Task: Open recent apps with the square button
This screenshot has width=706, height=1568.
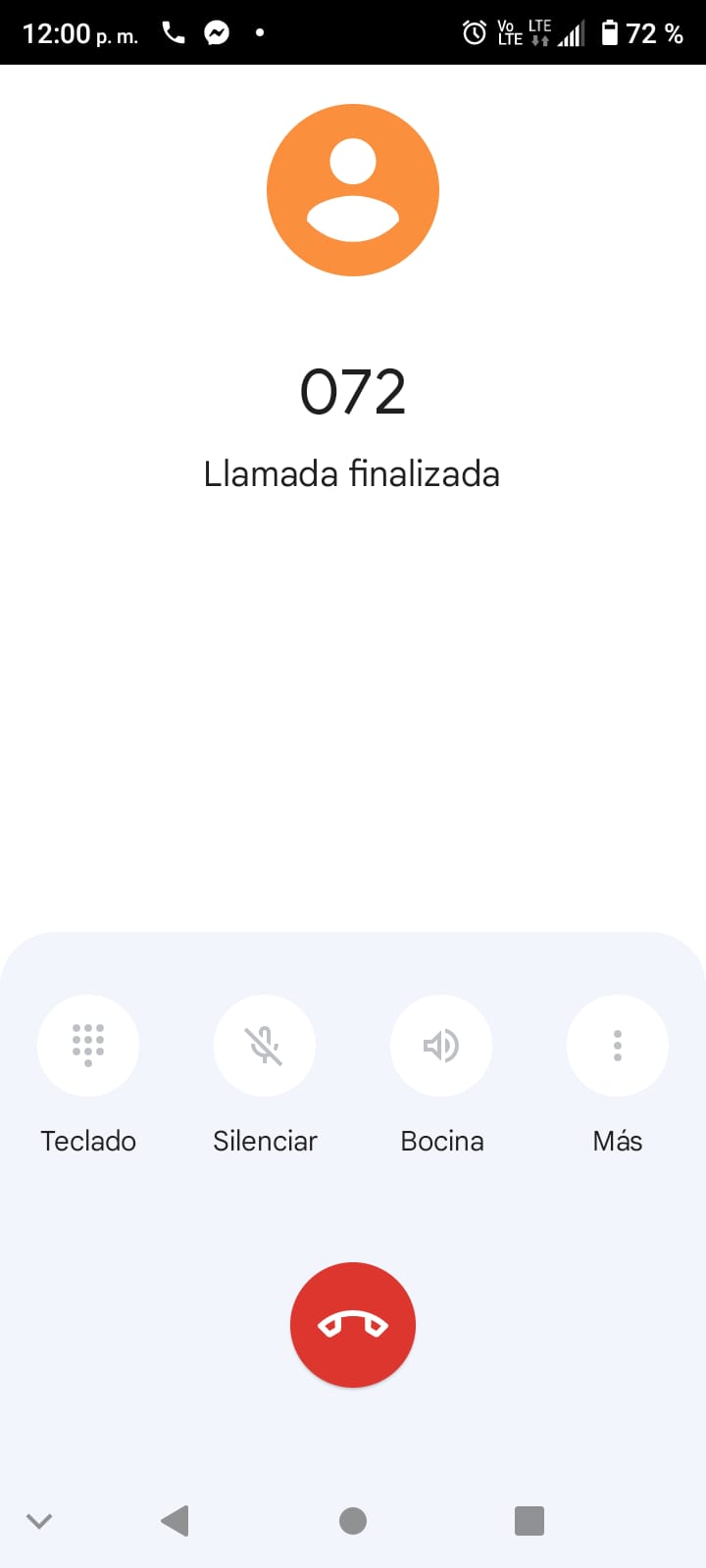Action: point(529,1521)
